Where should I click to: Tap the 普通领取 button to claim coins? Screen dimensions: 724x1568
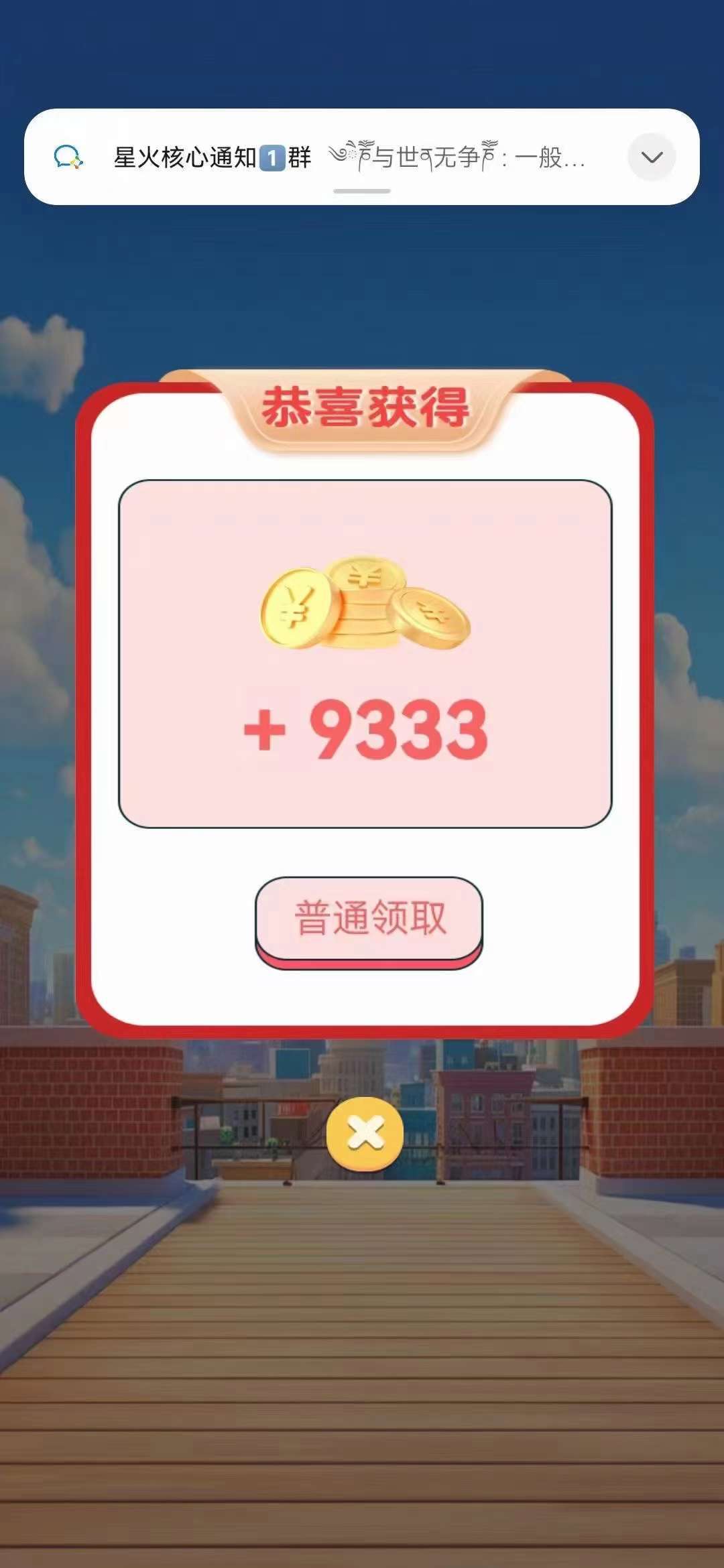tap(369, 922)
